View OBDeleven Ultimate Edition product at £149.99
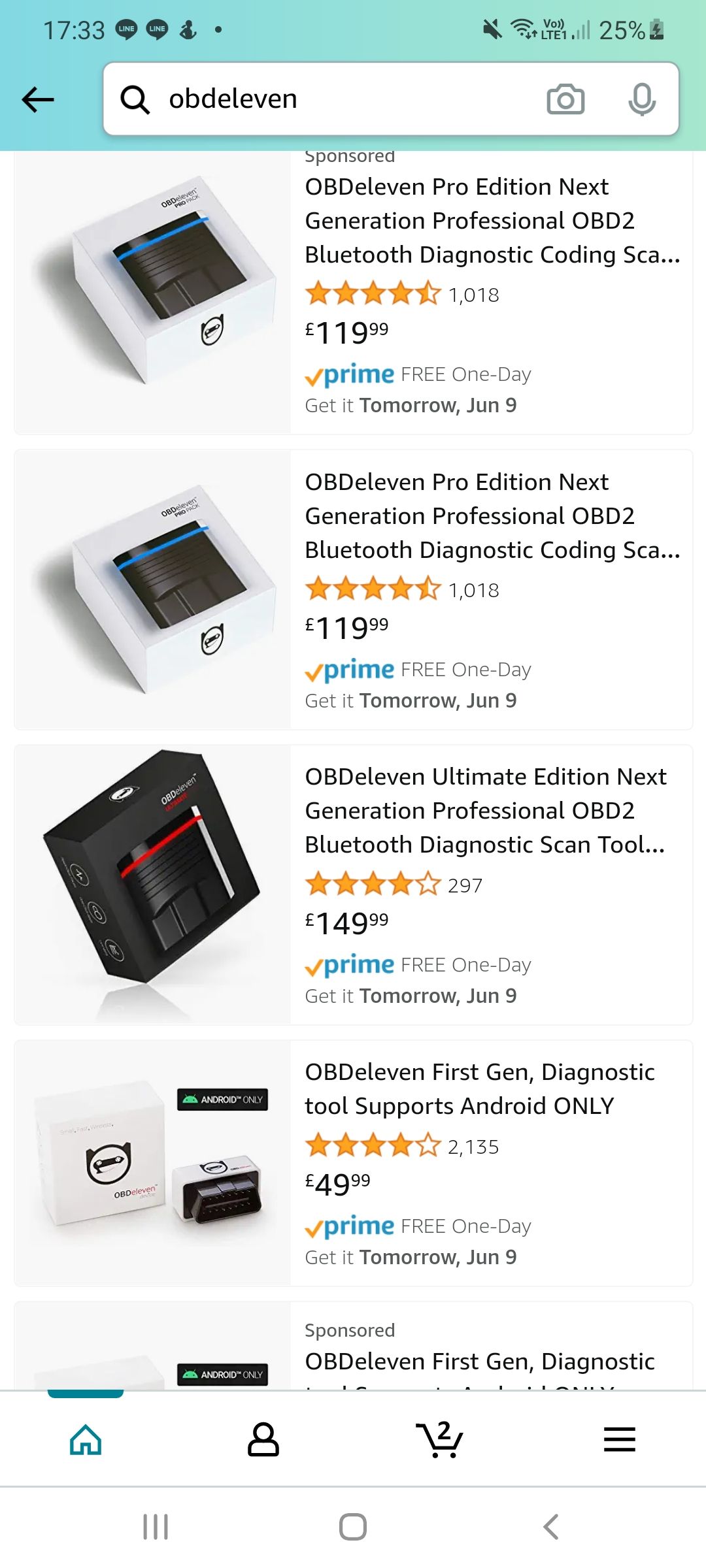The image size is (706, 1568). click(x=353, y=885)
